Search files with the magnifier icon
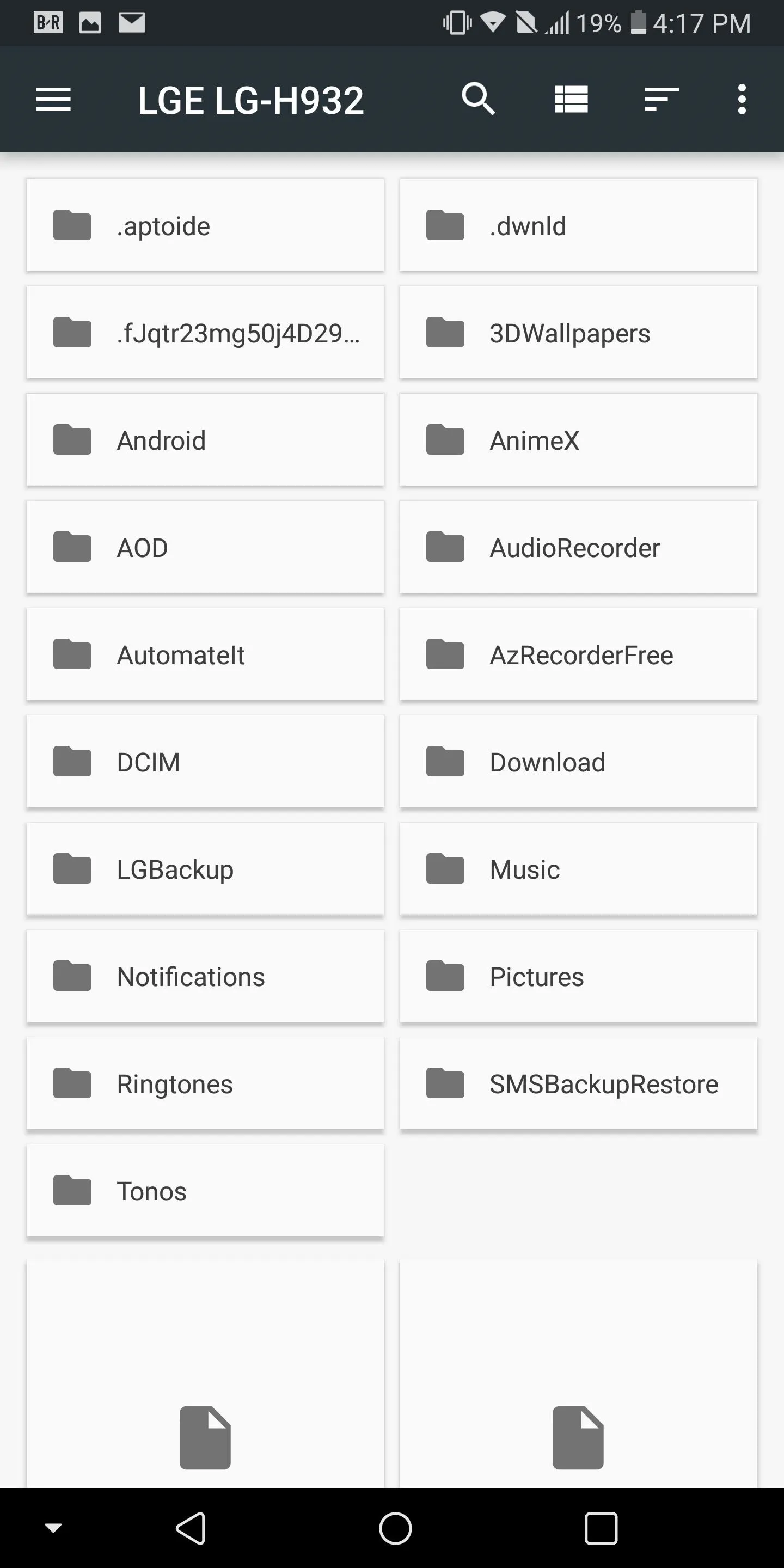 click(x=478, y=99)
